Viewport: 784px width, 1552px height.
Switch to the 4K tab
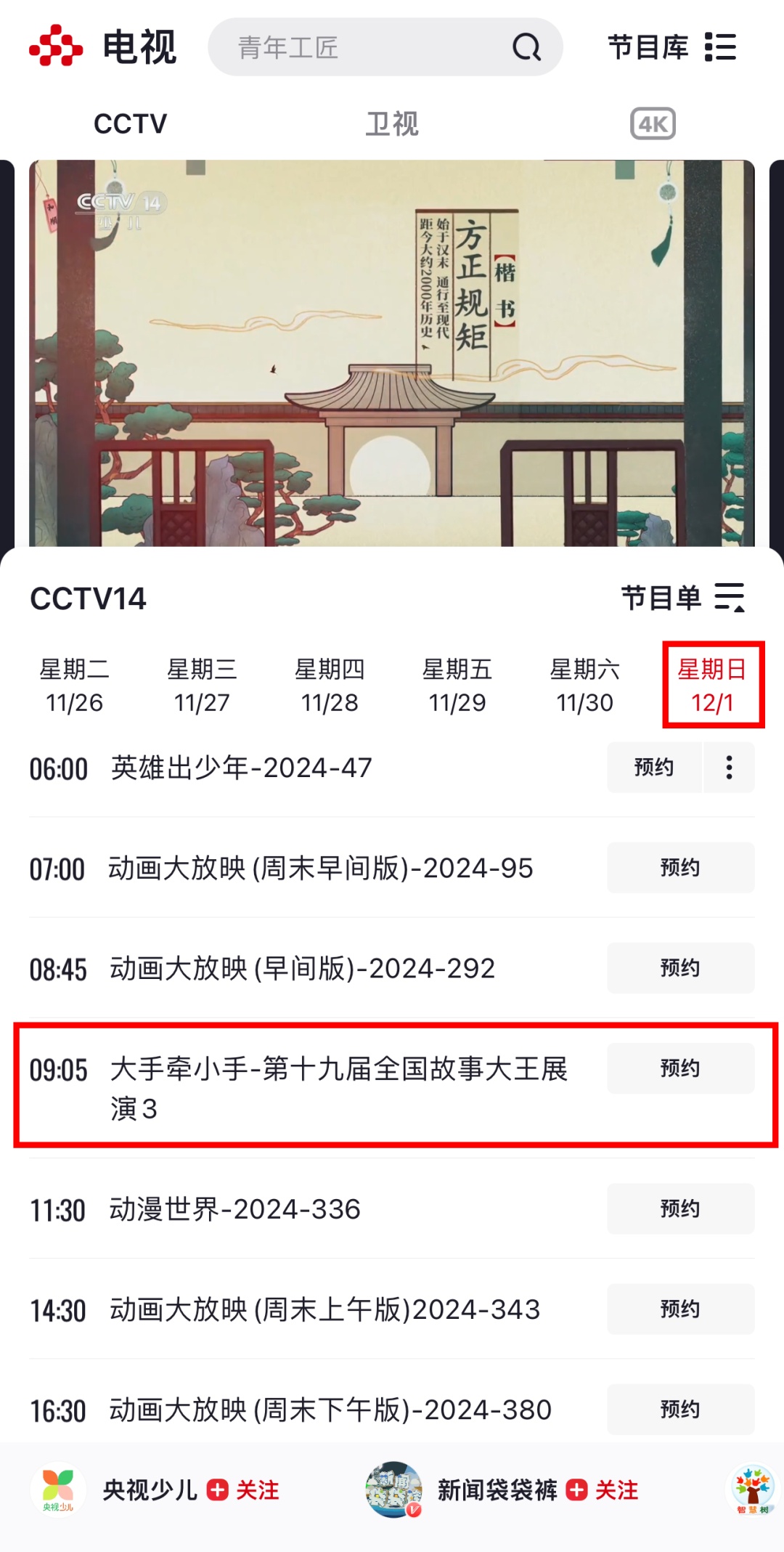pyautogui.click(x=653, y=124)
